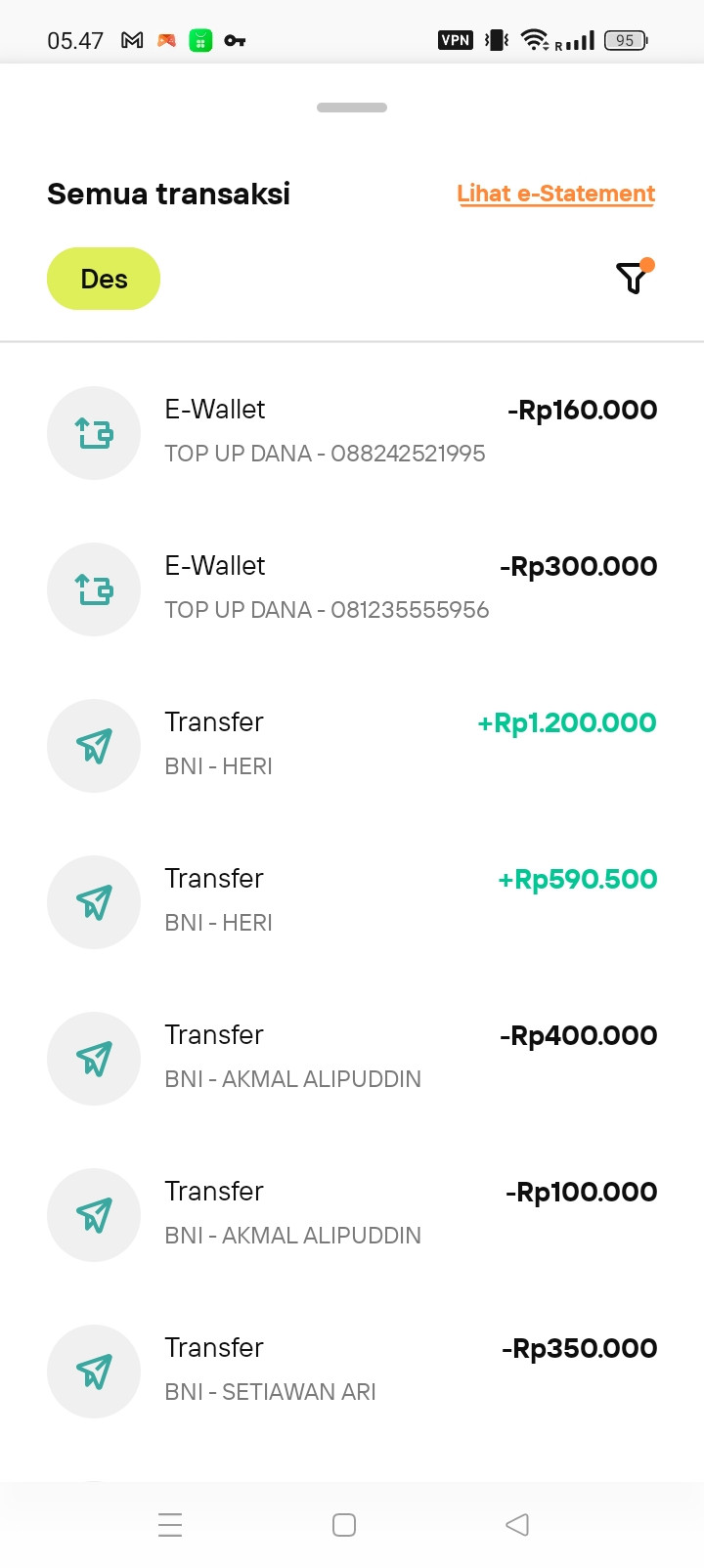This screenshot has height=1568, width=704.
Task: Open the Rp100.000 transfer to AKMAL ALIPUDDIN
Action: point(352,1214)
